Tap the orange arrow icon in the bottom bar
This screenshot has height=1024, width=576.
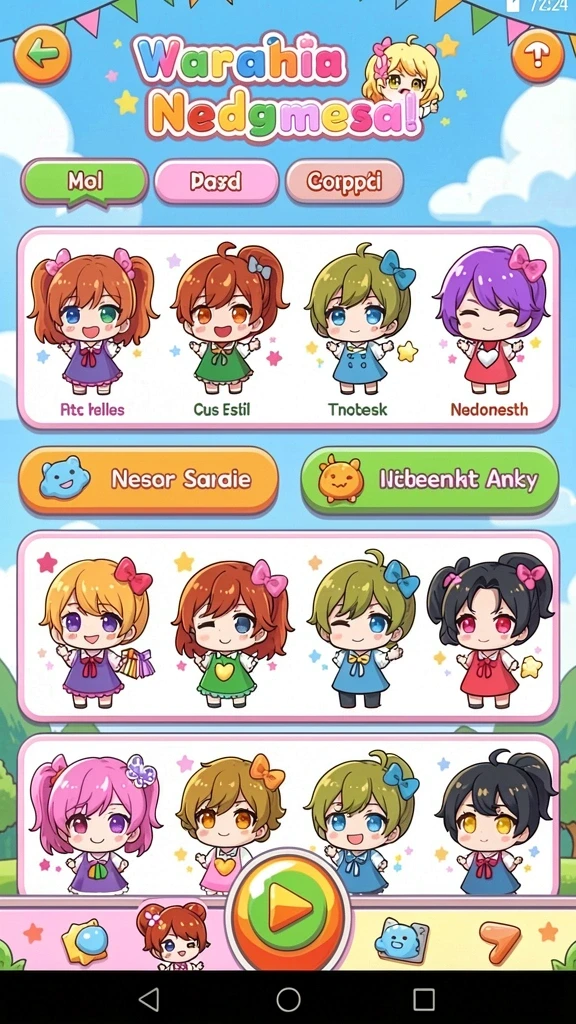click(500, 941)
